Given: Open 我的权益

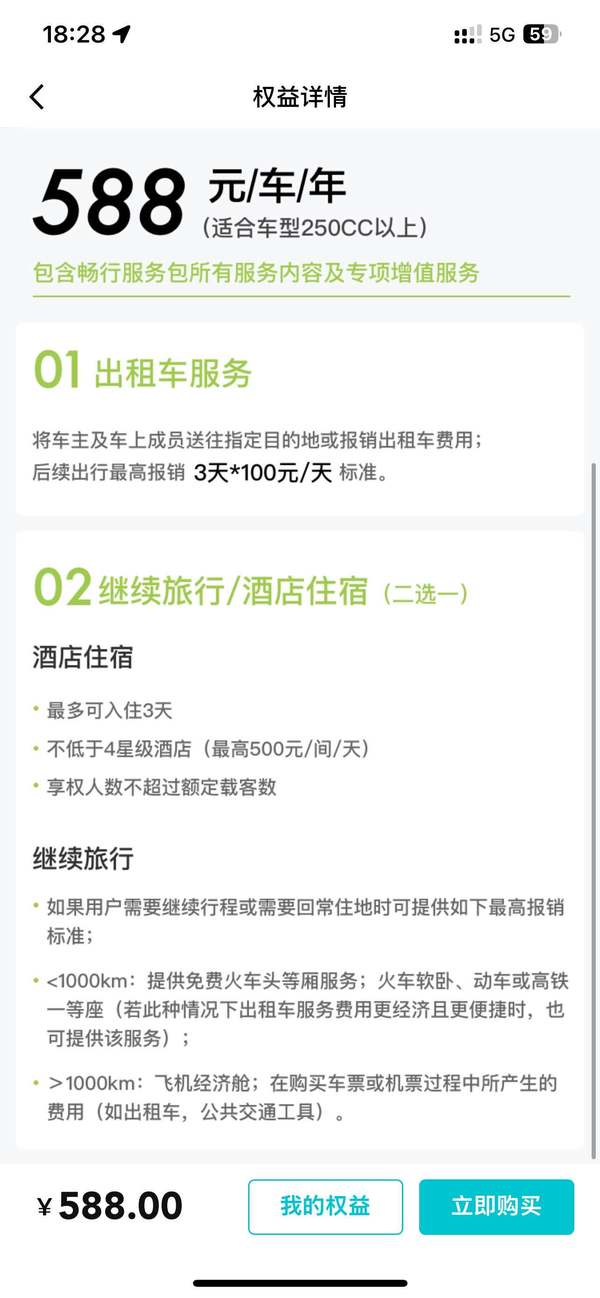Looking at the screenshot, I should point(325,1207).
